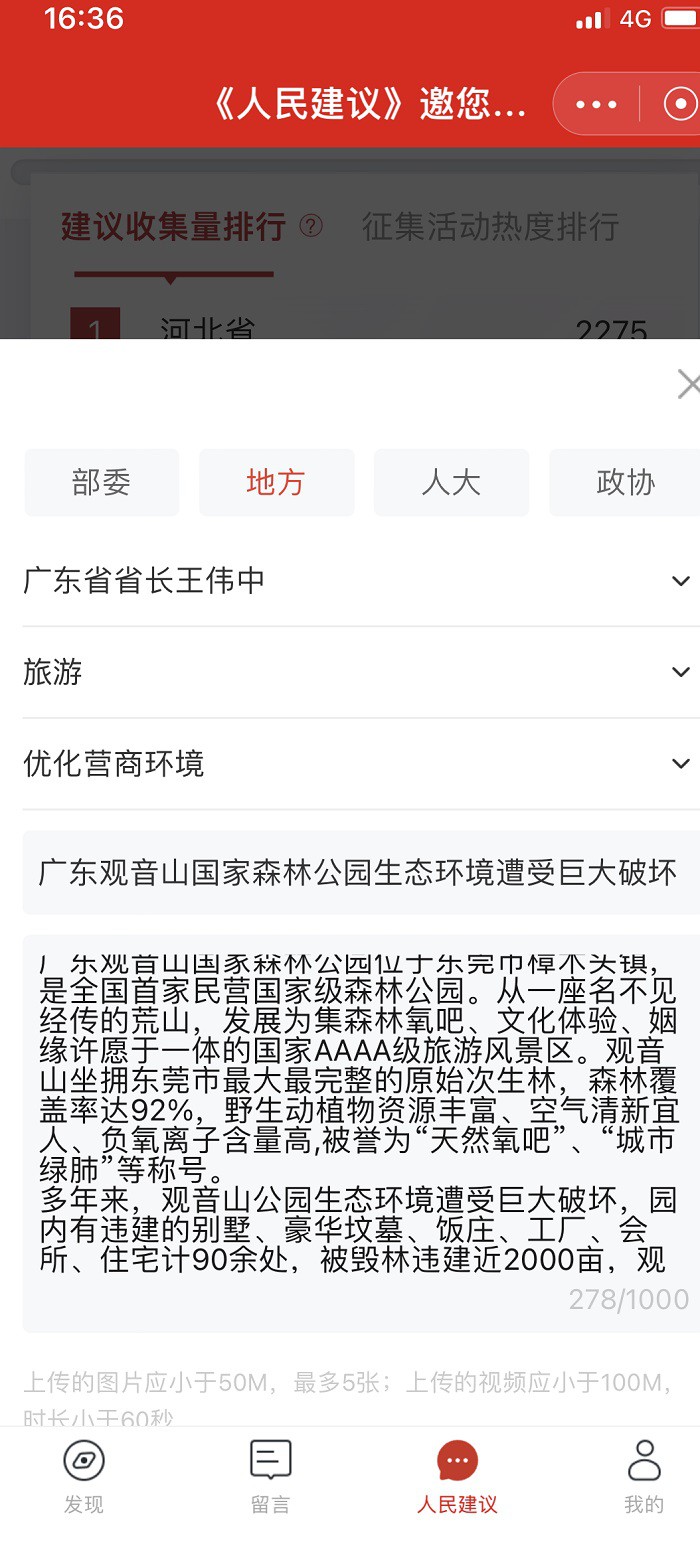Choose the 政协 category chip
The image size is (700, 1549).
625,483
